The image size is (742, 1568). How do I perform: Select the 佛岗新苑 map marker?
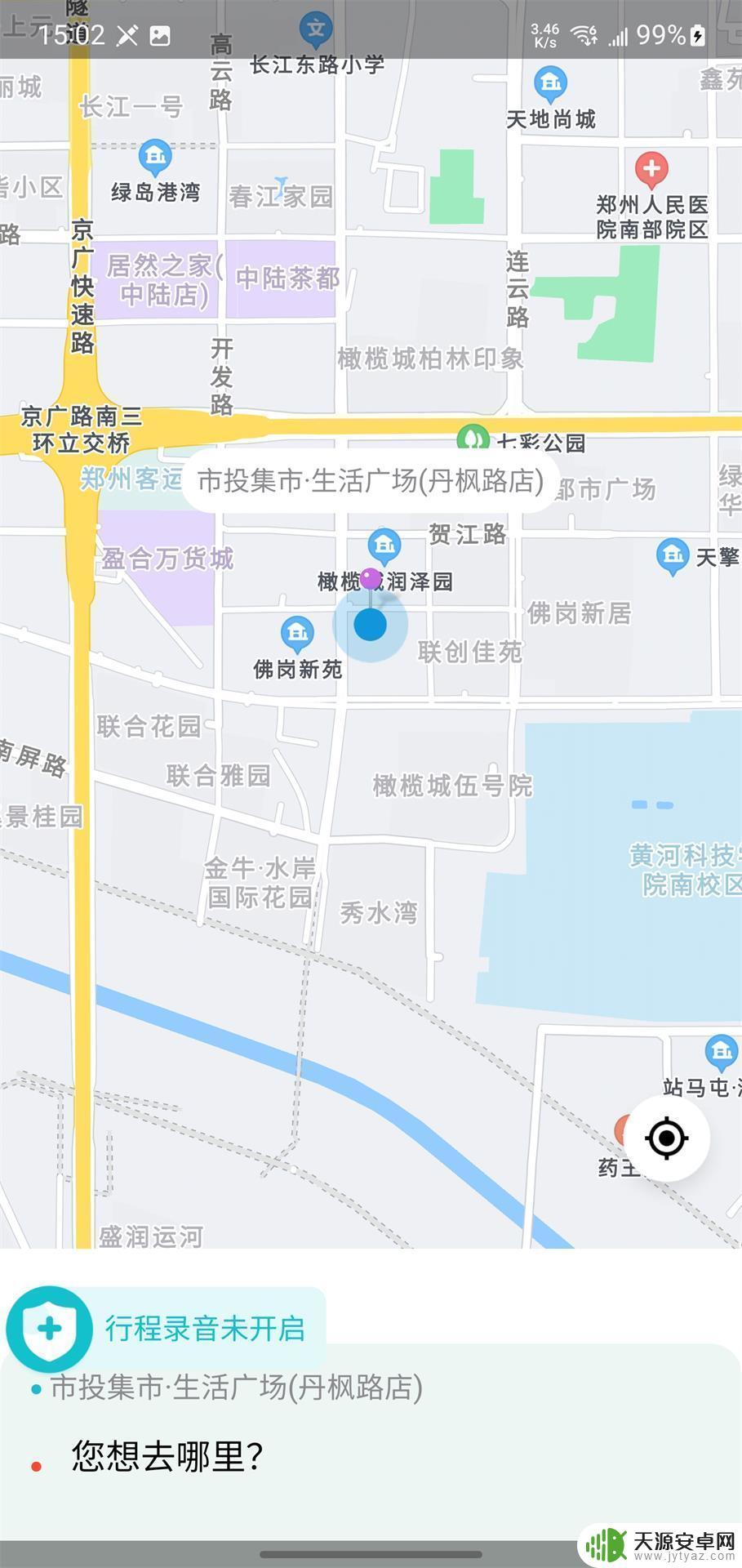coord(297,634)
